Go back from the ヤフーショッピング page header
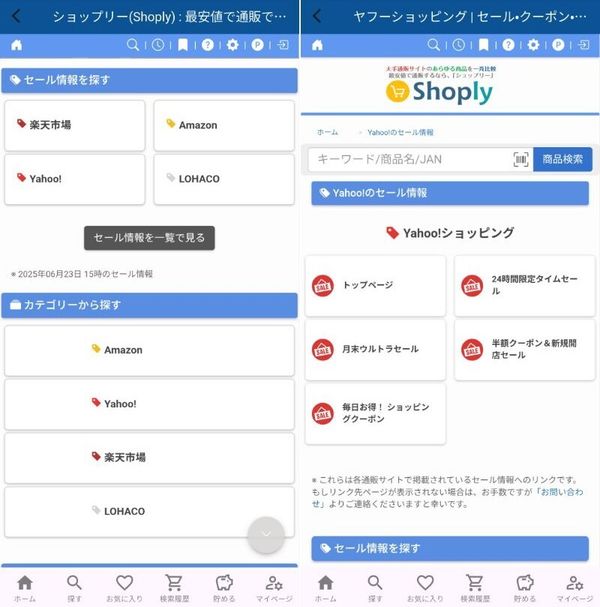 (x=317, y=16)
